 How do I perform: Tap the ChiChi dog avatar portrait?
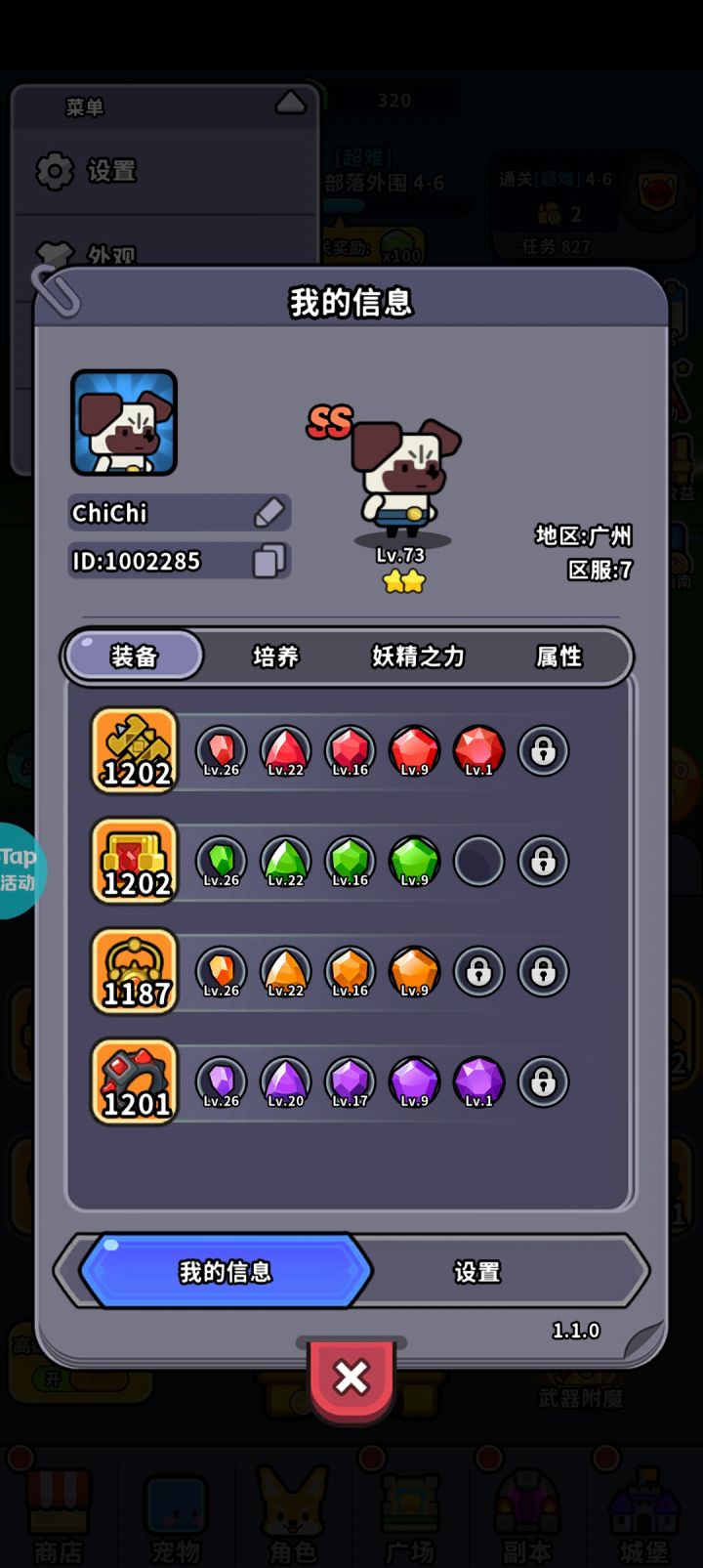(x=123, y=422)
